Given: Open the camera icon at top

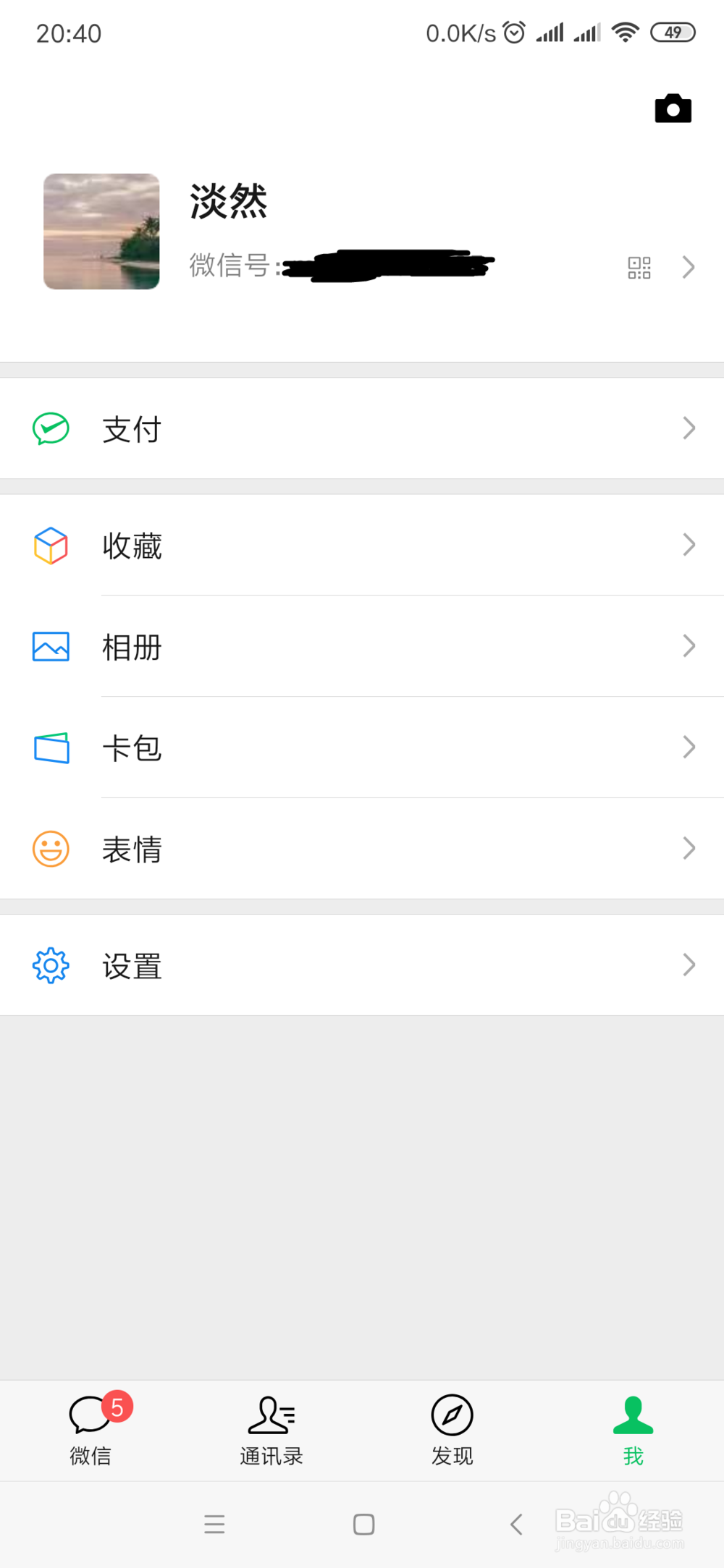Looking at the screenshot, I should click(x=673, y=109).
